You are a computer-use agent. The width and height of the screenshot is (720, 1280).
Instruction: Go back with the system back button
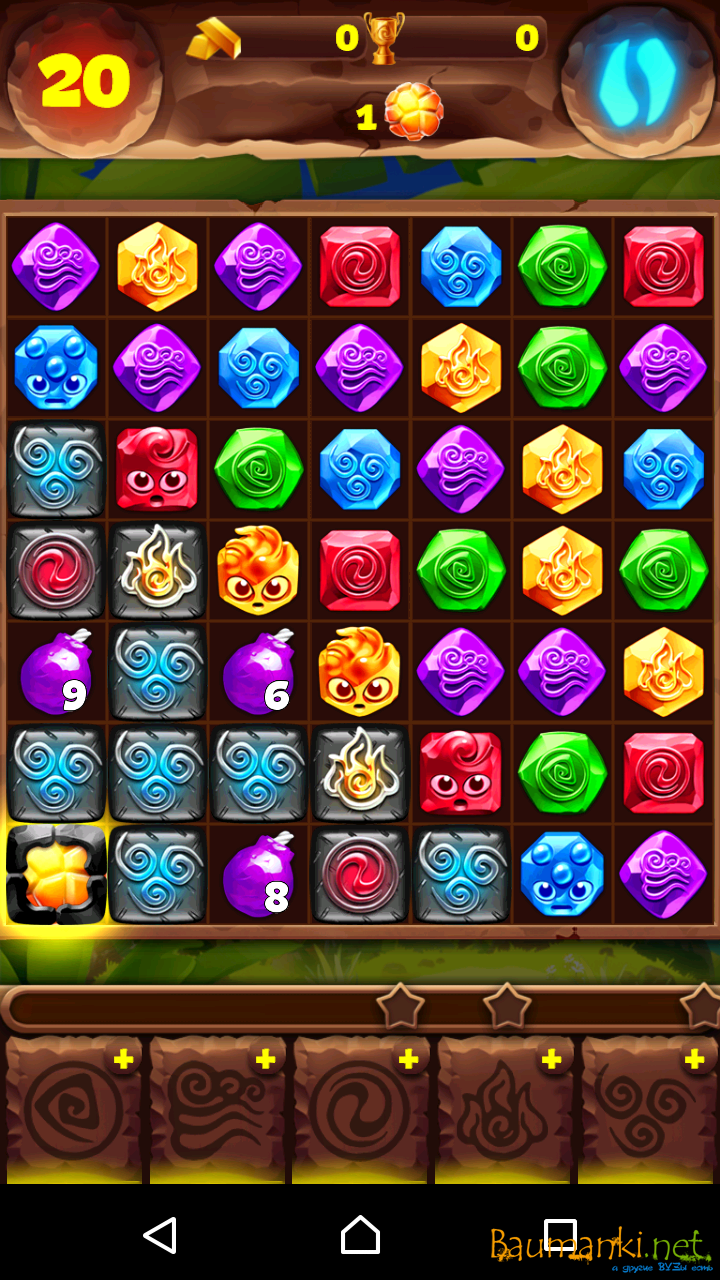tap(160, 1236)
